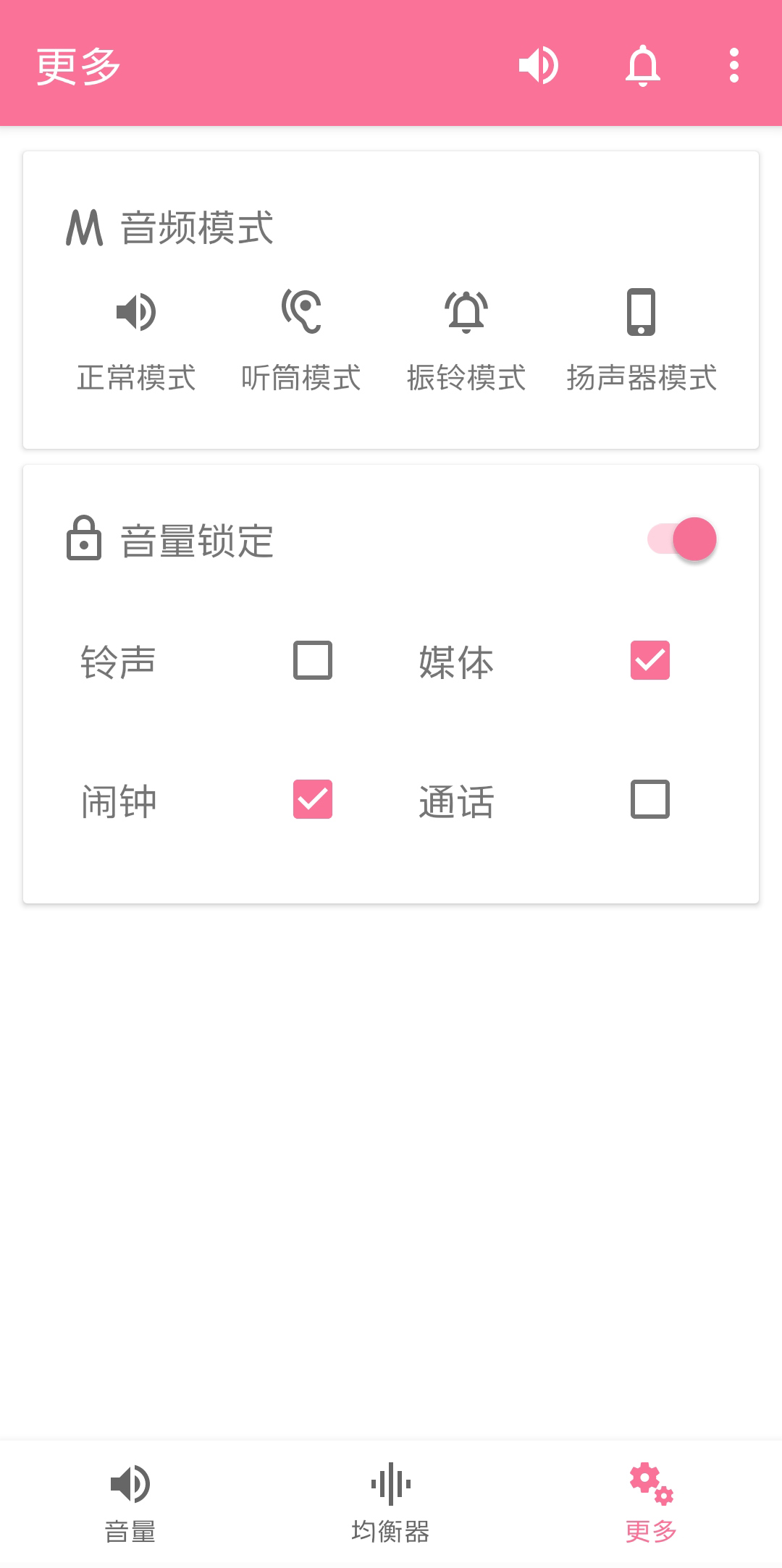Image resolution: width=782 pixels, height=1568 pixels.
Task: Select 扬声器模式 speaker mode icon
Action: pyautogui.click(x=642, y=313)
